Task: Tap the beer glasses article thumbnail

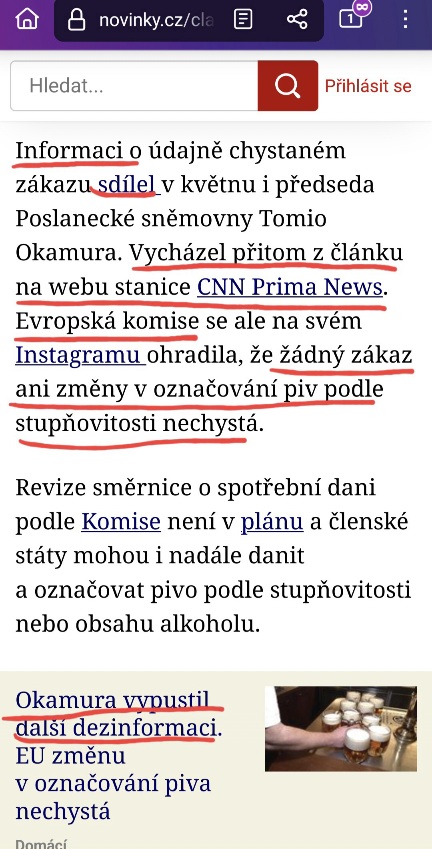Action: click(x=341, y=729)
